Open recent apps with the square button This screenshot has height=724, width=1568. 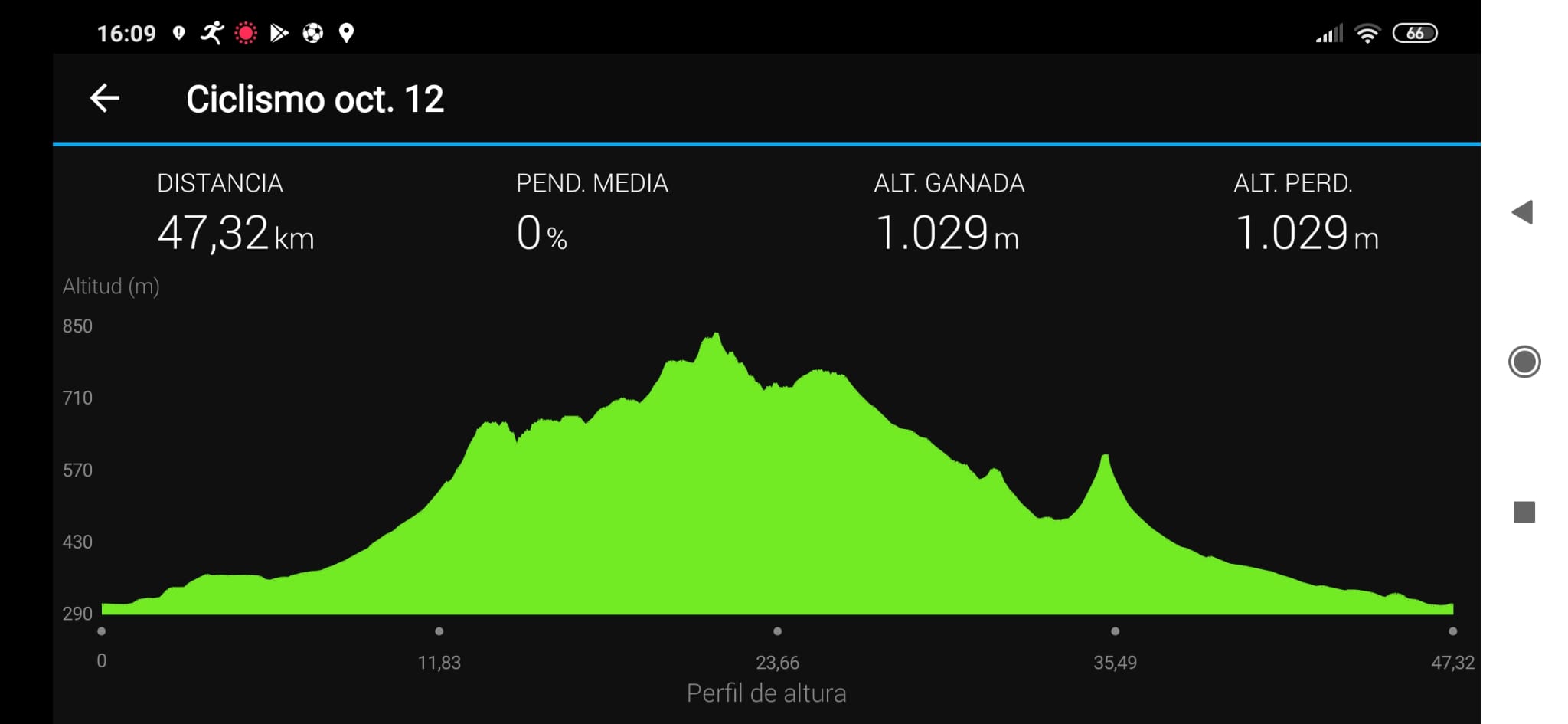pyautogui.click(x=1524, y=512)
